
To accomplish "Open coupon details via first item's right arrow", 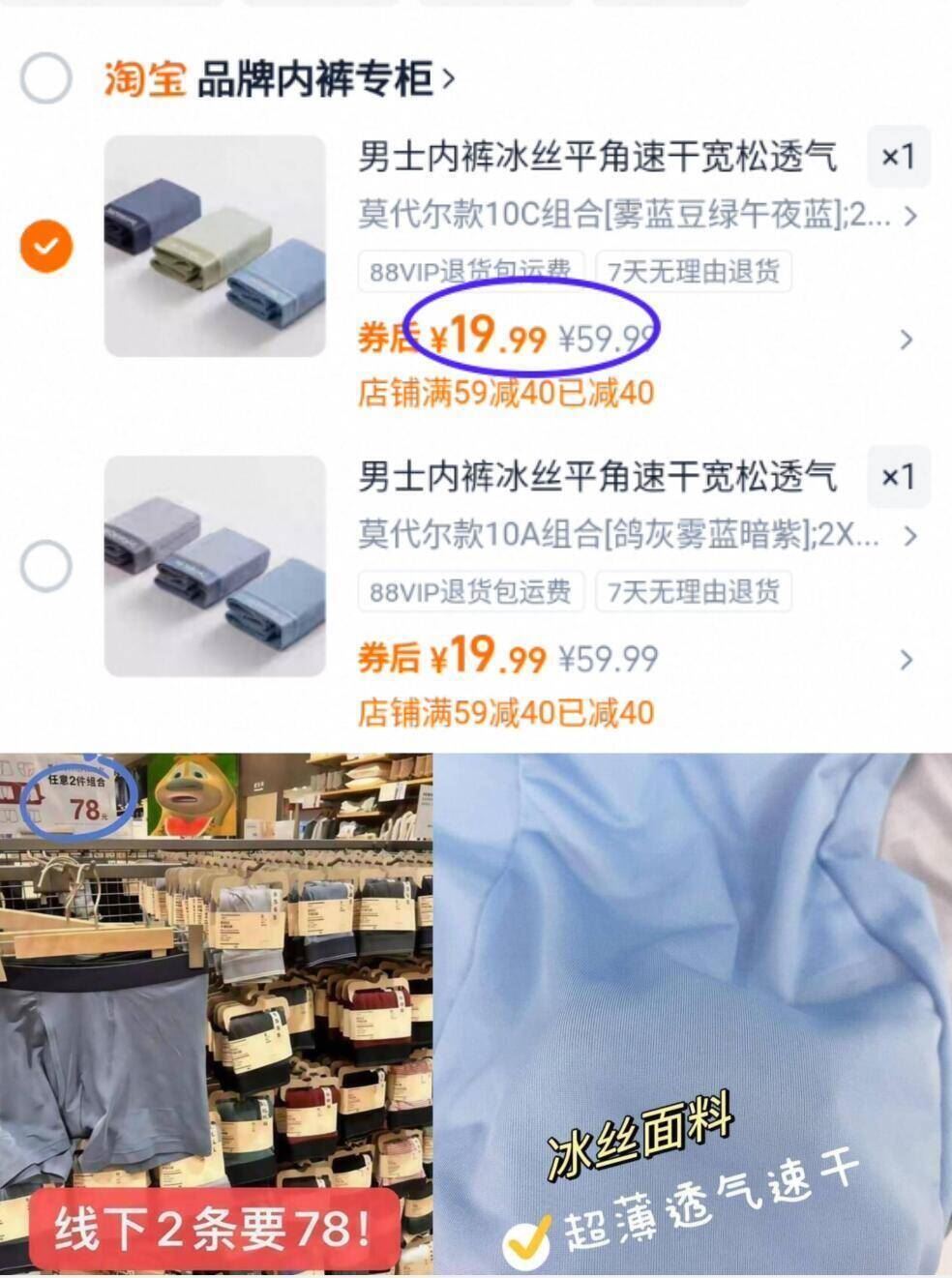I will point(906,341).
